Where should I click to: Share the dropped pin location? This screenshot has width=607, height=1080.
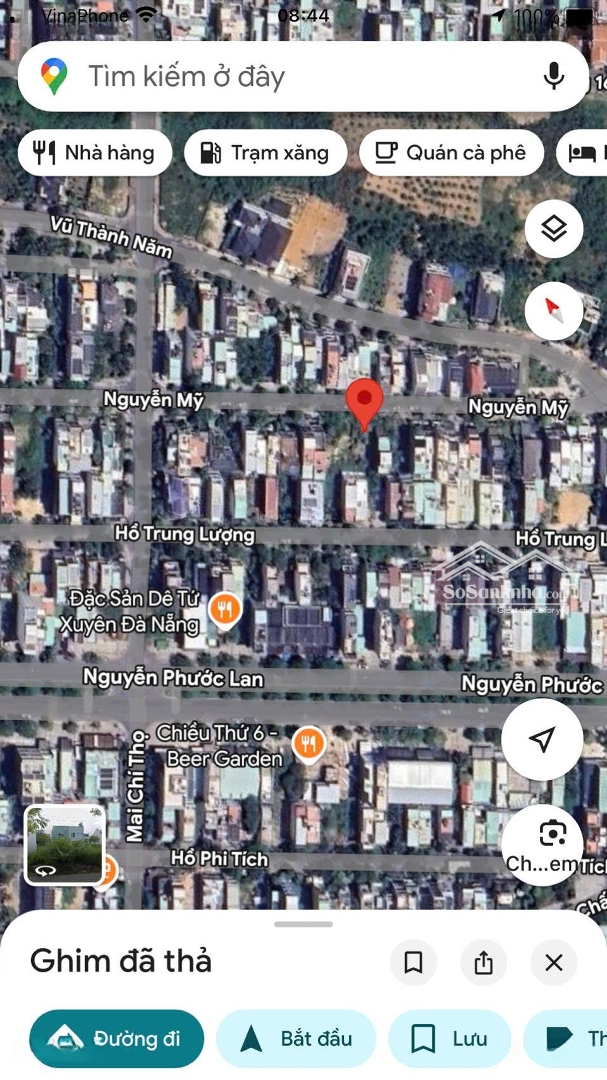(x=484, y=962)
